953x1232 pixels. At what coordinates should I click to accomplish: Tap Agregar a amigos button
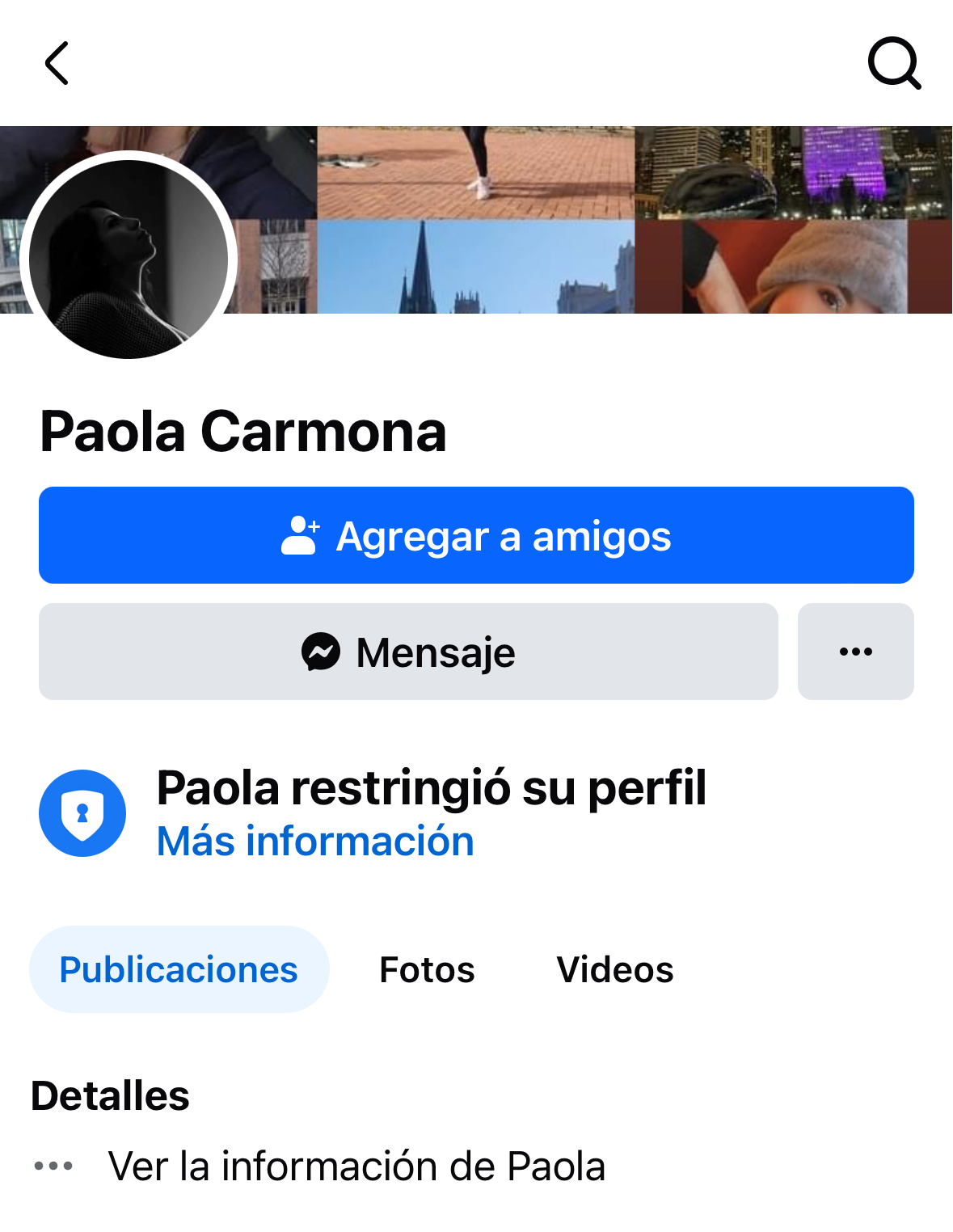pos(476,535)
